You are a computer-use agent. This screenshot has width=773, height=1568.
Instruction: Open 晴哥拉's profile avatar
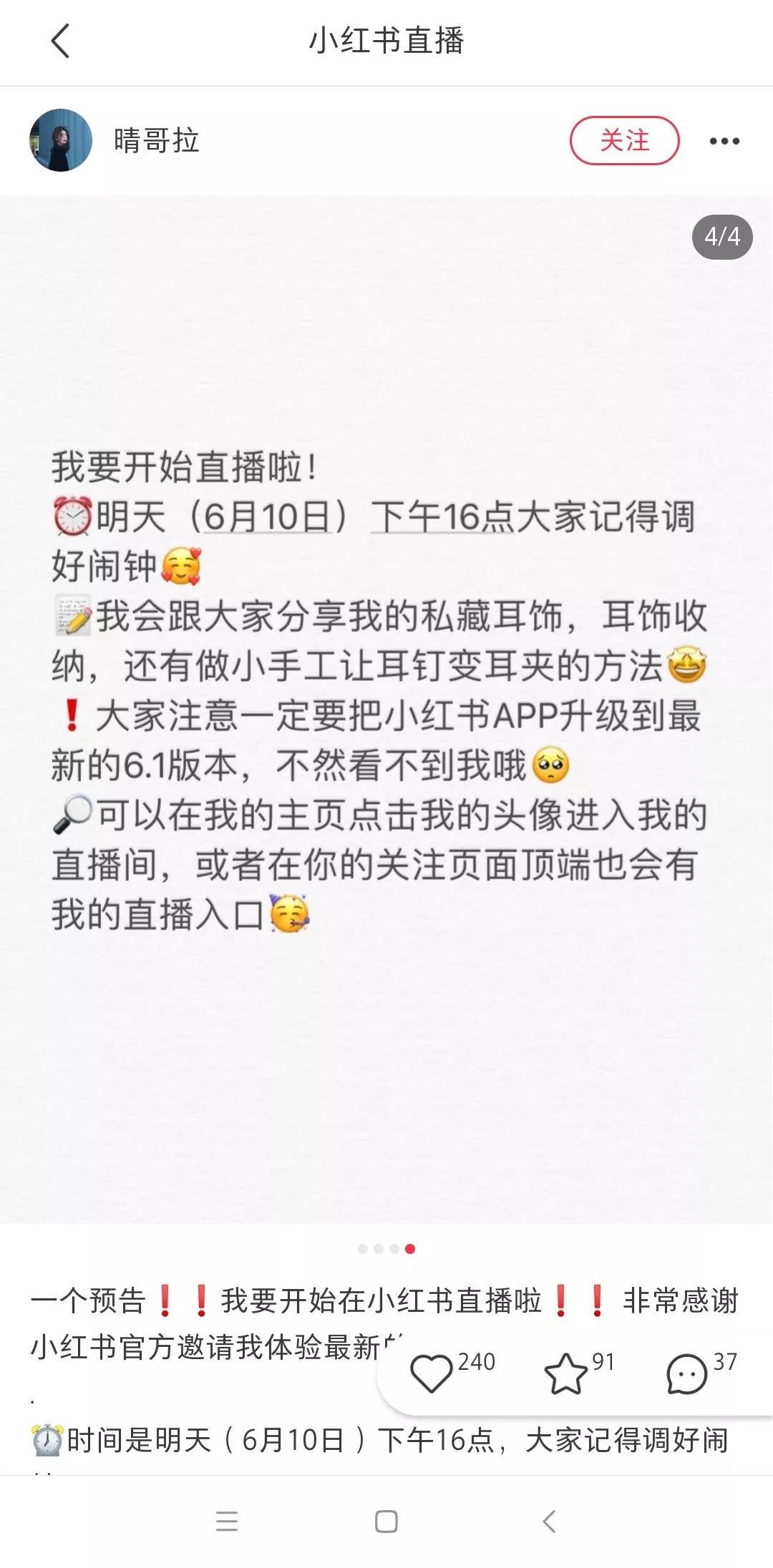[x=61, y=140]
